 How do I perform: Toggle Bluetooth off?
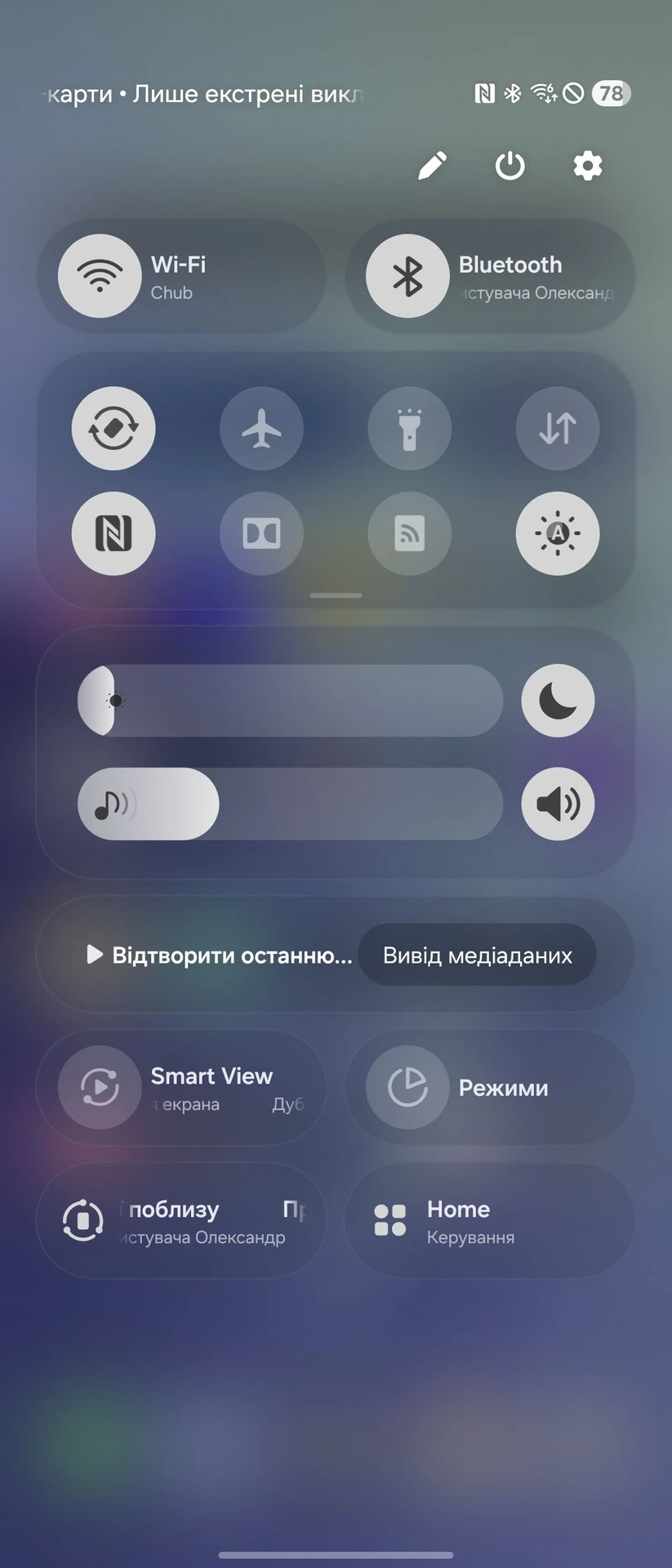407,276
